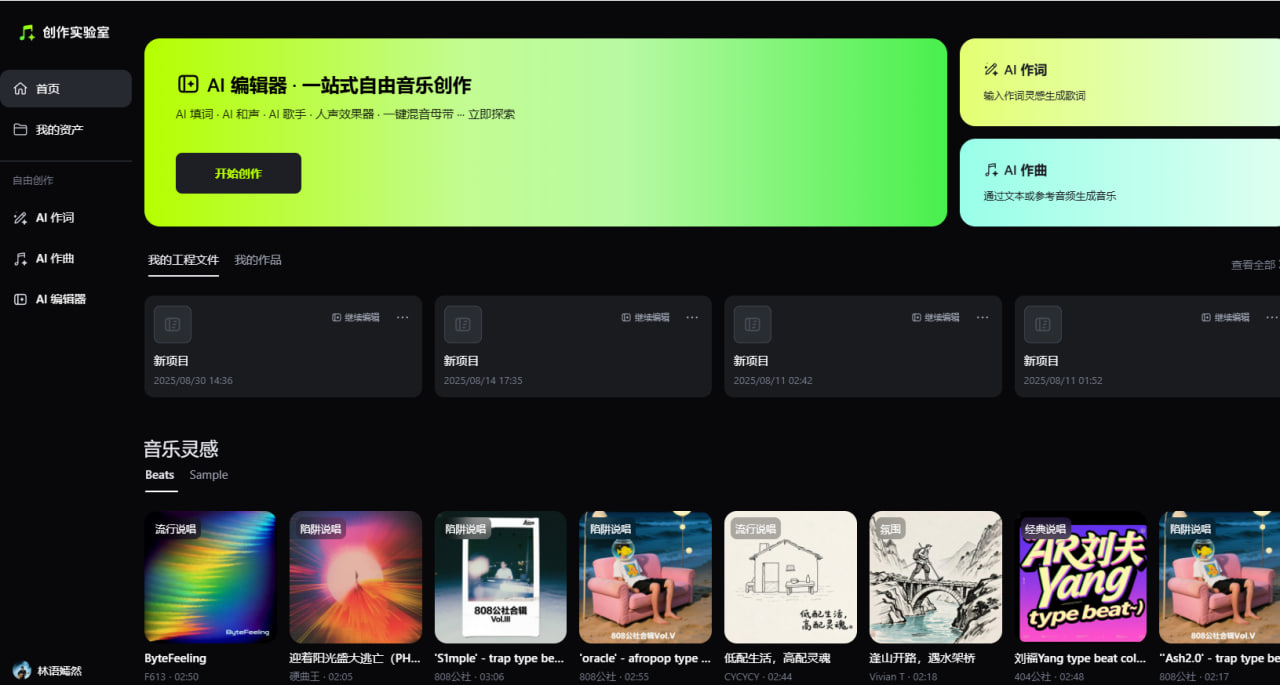
Task: Select the 我的工程文件 tab
Action: [x=183, y=260]
